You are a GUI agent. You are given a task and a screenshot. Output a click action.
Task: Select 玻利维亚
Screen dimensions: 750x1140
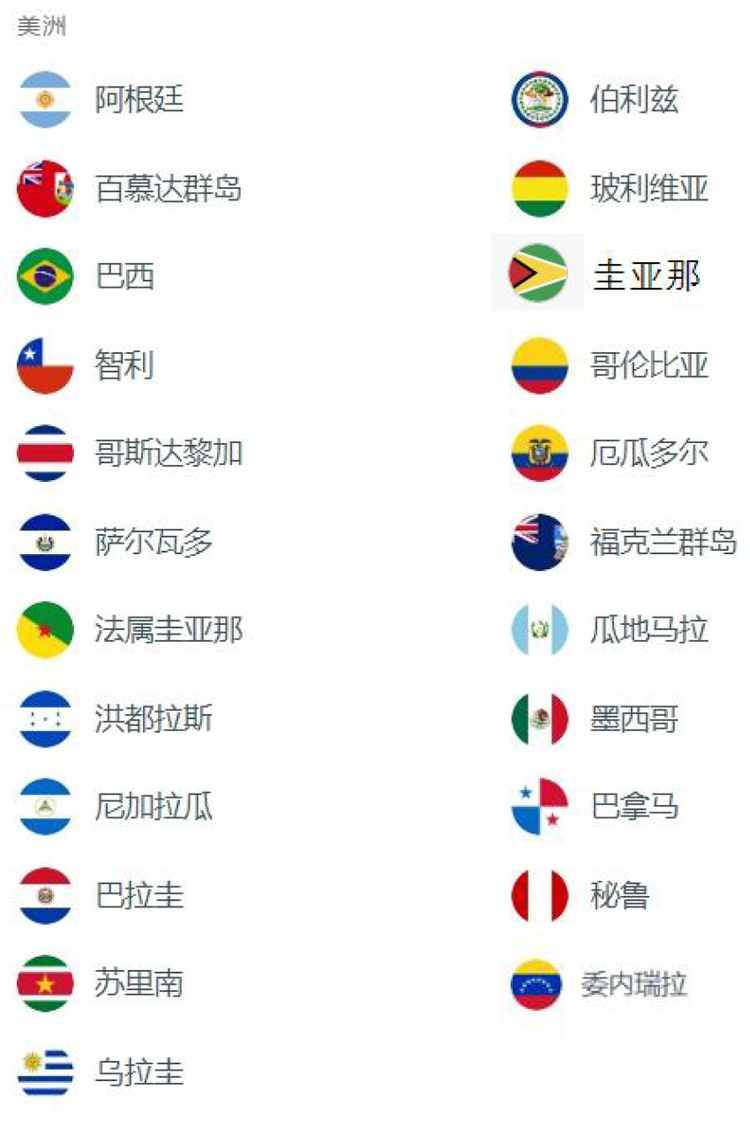[649, 188]
